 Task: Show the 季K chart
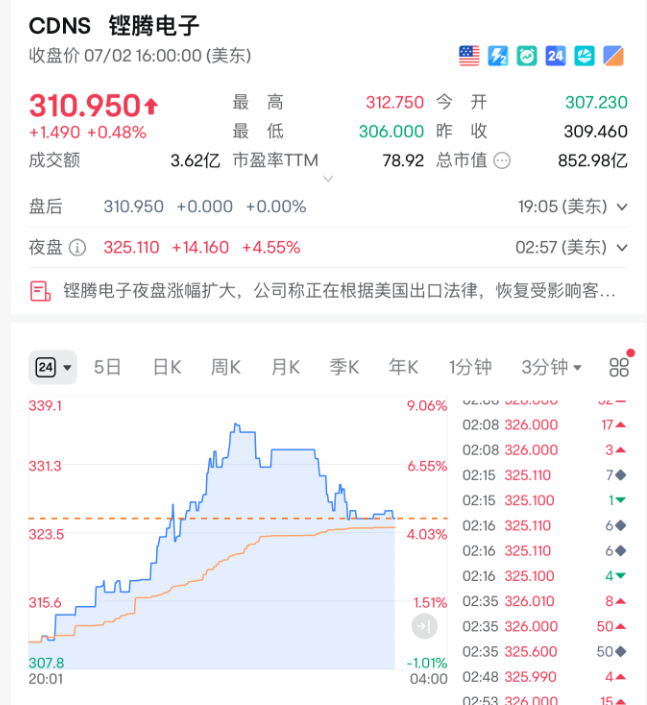[x=345, y=367]
